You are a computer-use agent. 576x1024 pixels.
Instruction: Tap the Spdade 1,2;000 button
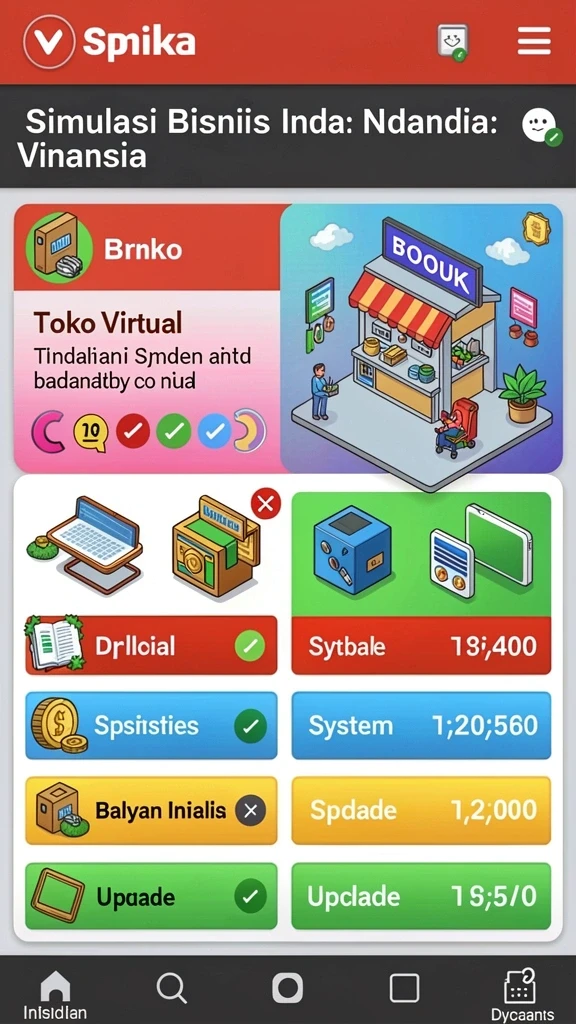(421, 810)
